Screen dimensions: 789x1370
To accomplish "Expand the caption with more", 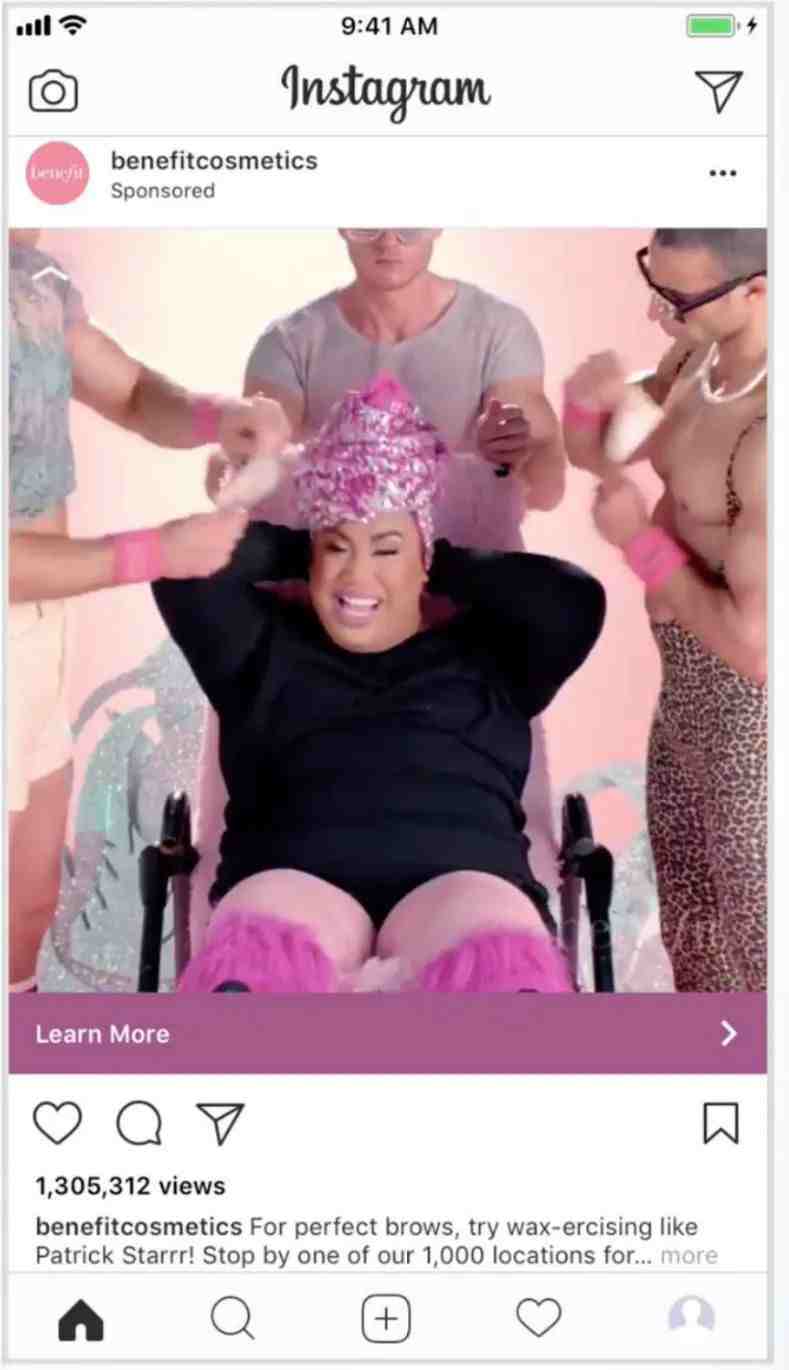I will click(689, 1255).
